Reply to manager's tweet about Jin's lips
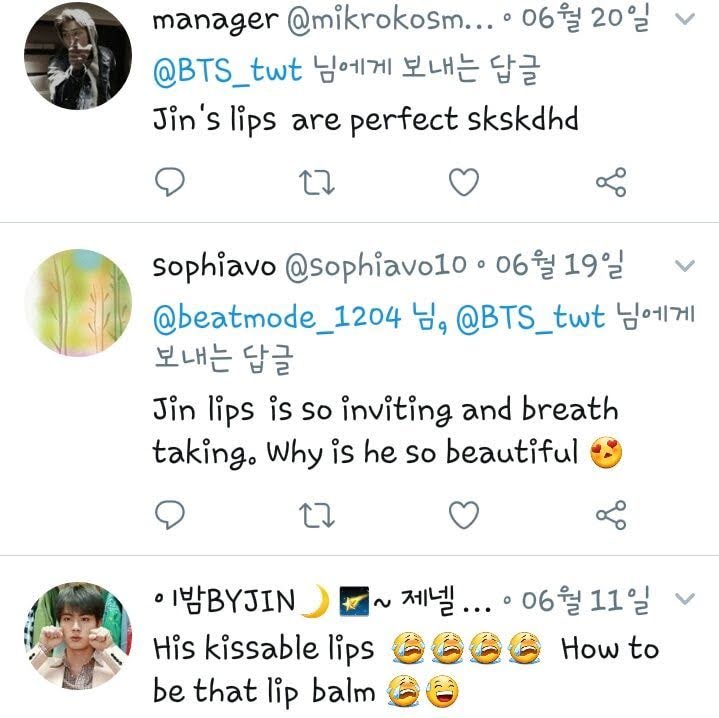 tap(171, 183)
